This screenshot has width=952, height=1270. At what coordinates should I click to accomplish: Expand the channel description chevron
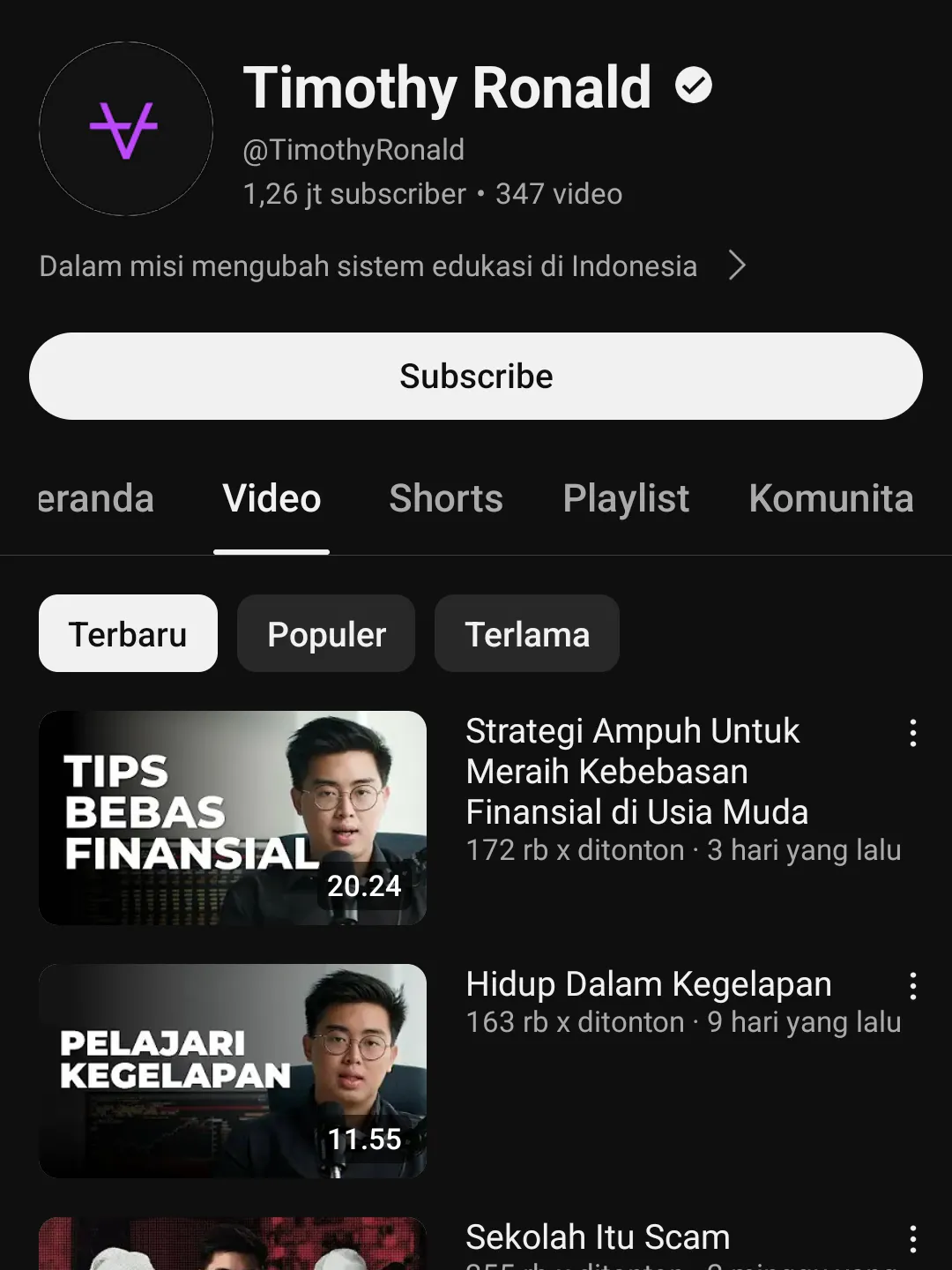pyautogui.click(x=737, y=265)
